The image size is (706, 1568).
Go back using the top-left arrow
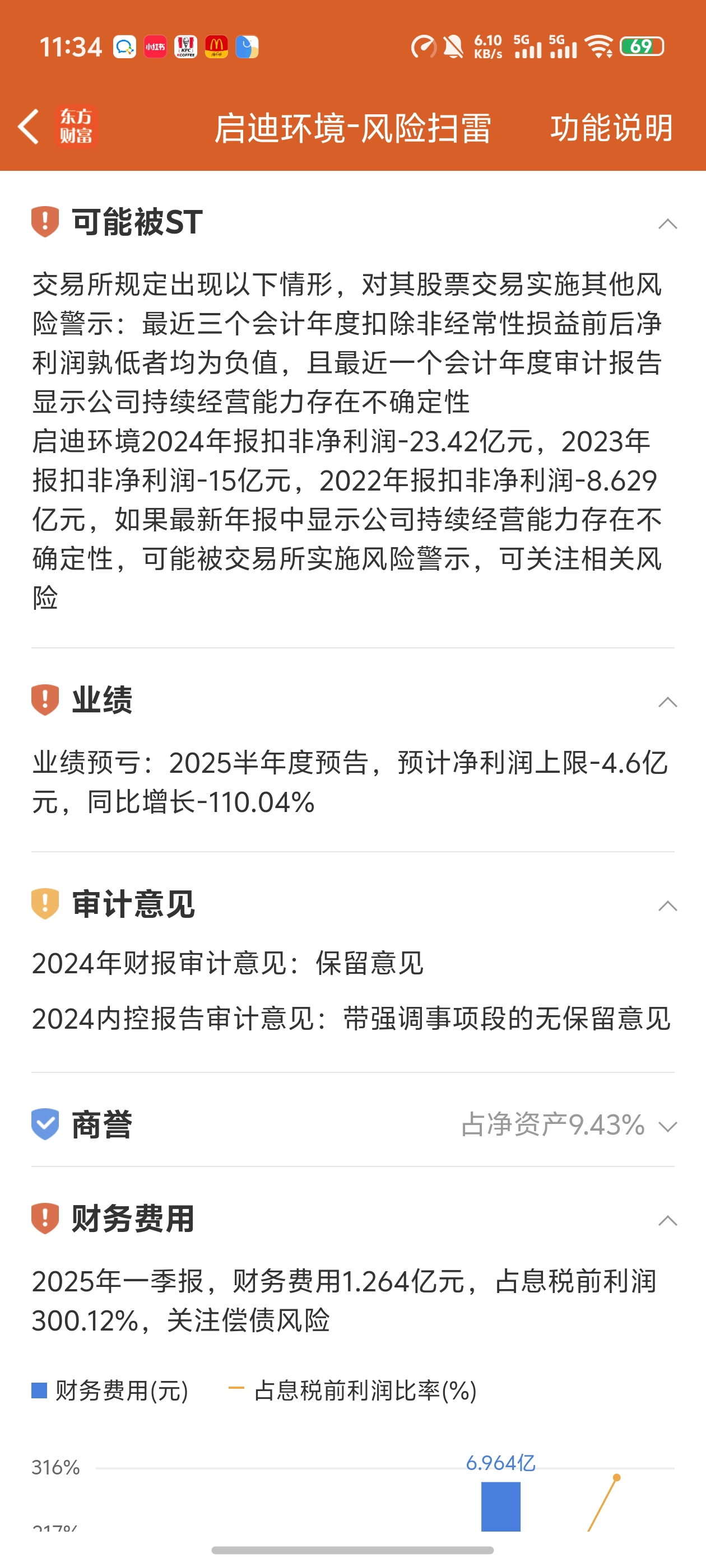(x=29, y=127)
